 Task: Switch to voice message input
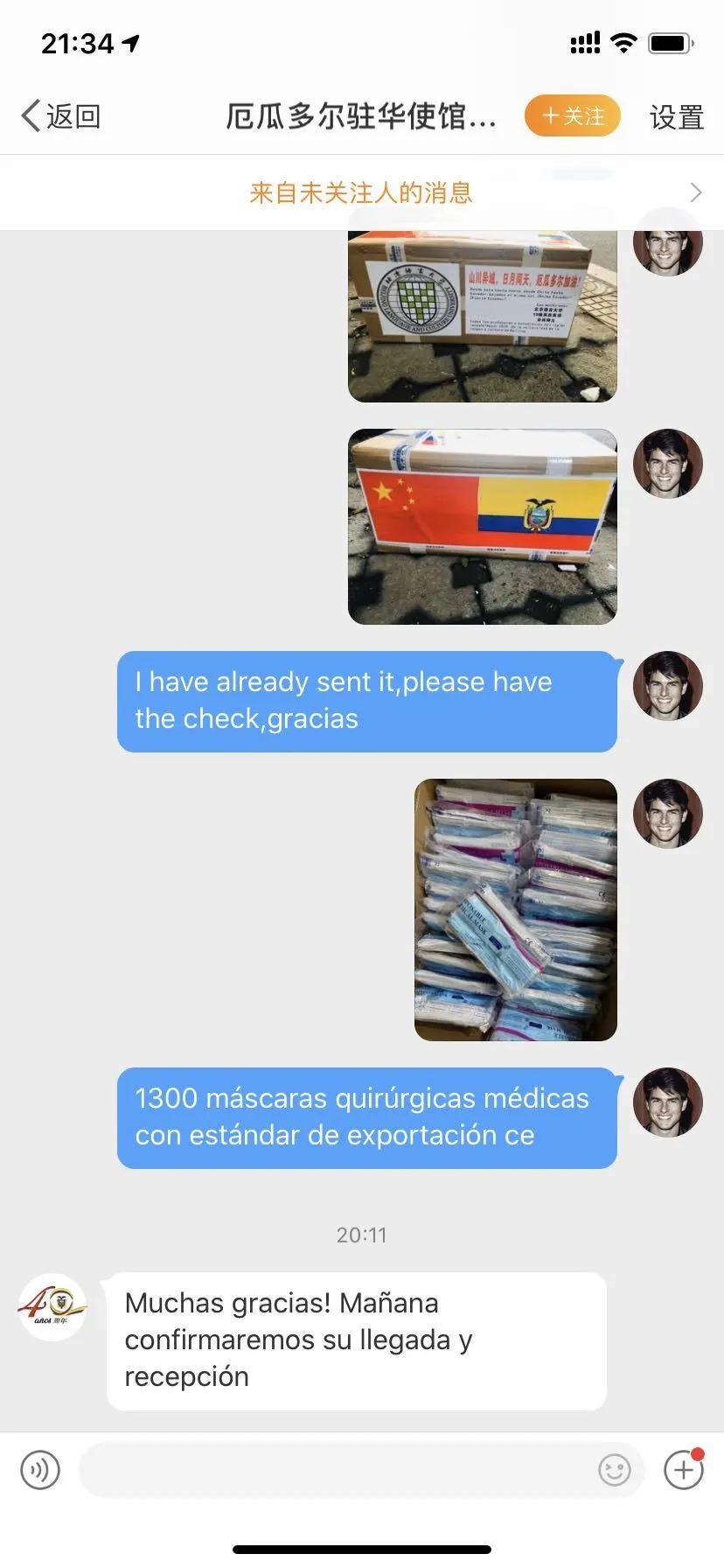click(40, 1470)
